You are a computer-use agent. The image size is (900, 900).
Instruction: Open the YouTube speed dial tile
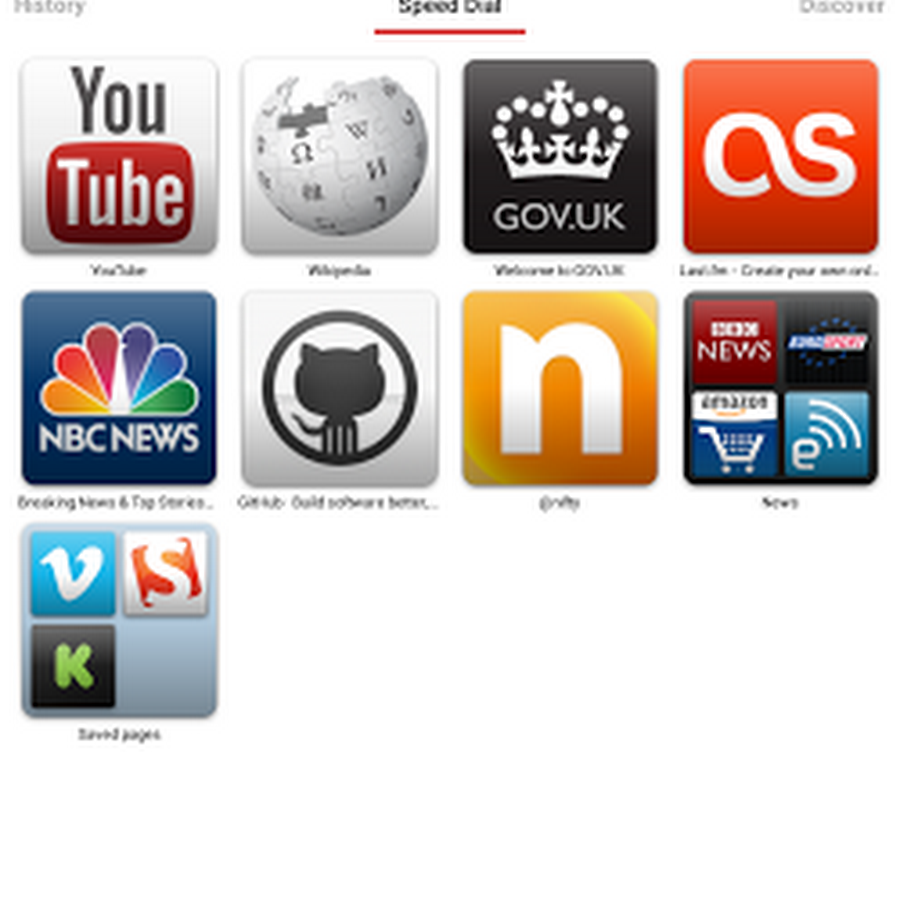click(119, 156)
